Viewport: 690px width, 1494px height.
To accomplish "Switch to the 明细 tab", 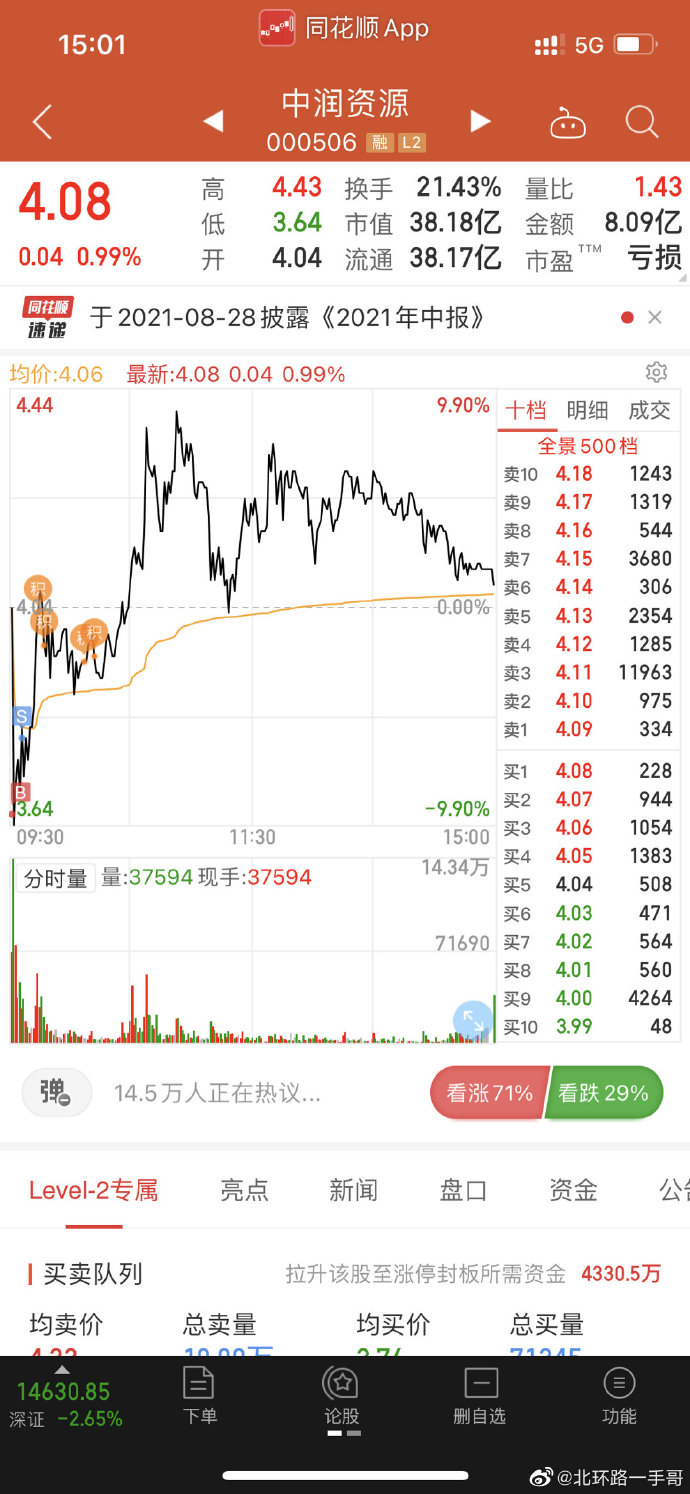I will [587, 410].
